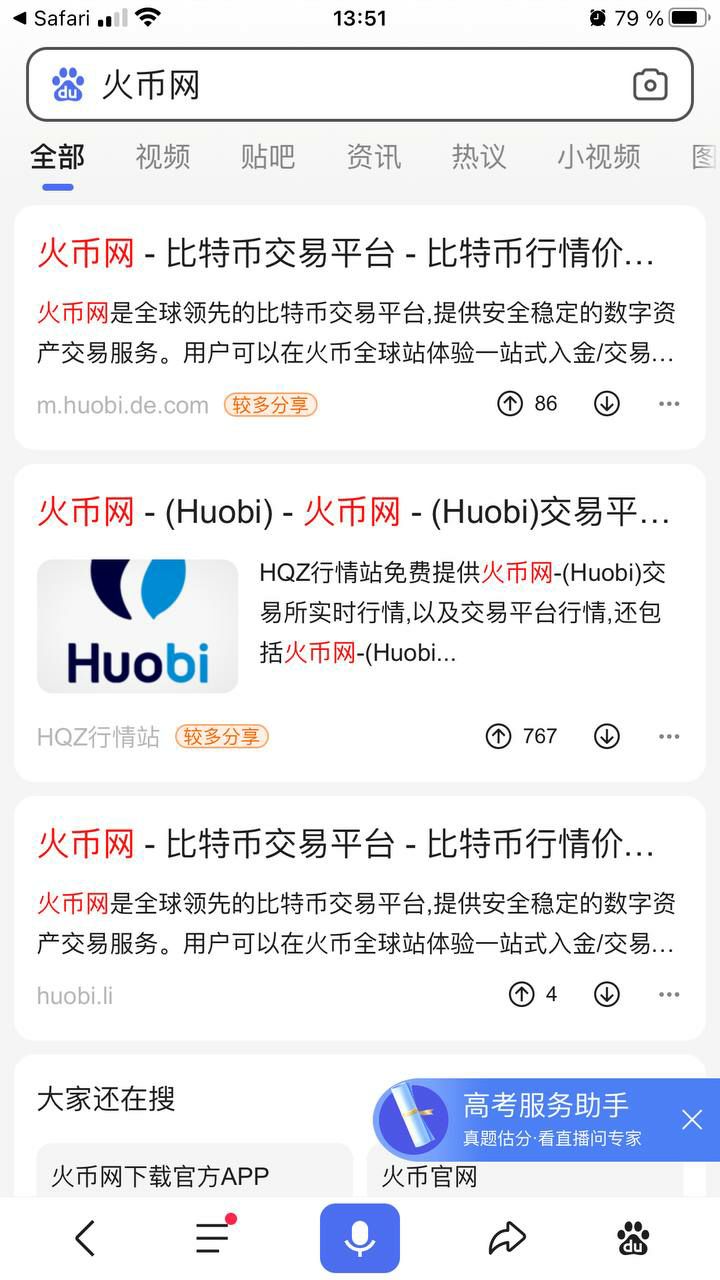Open the m.huobi.de.com search result
720x1280 pixels.
[345, 255]
